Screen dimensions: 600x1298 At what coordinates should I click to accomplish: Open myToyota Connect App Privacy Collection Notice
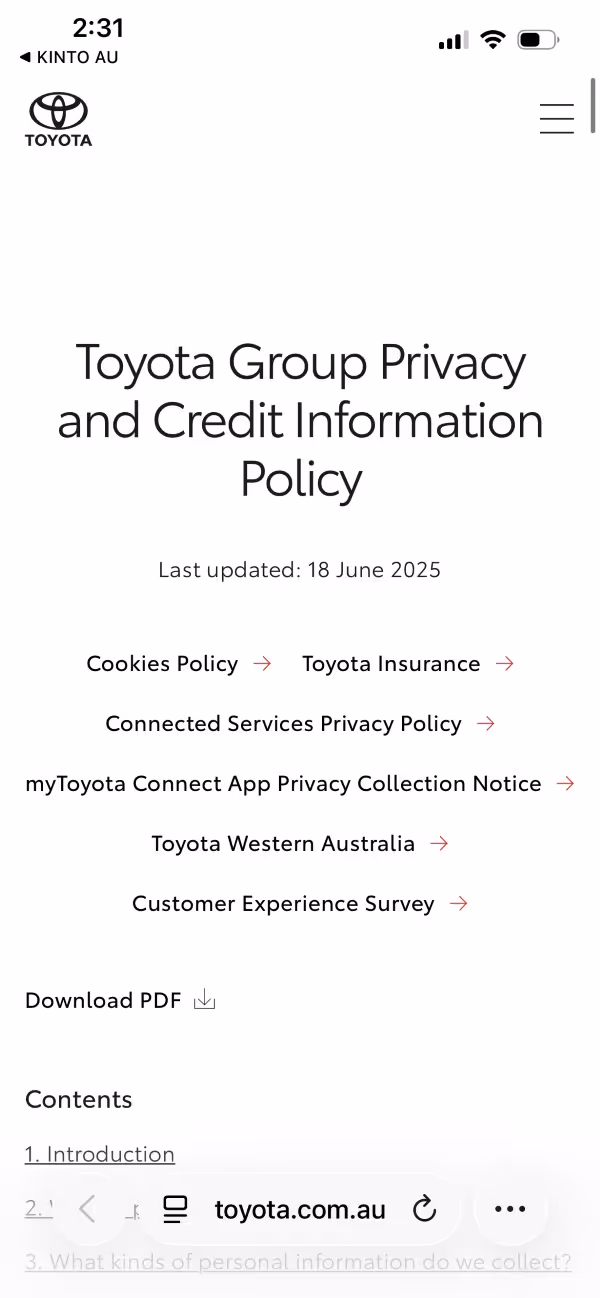click(x=300, y=784)
